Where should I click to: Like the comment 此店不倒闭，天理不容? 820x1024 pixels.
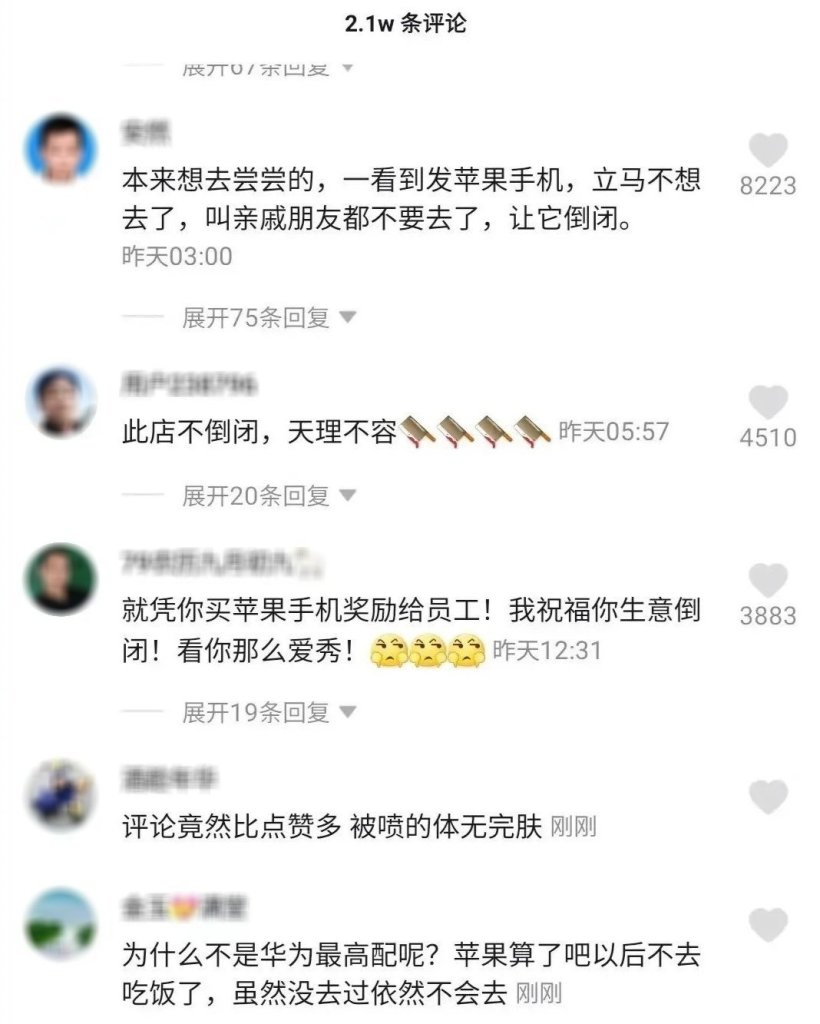click(x=768, y=403)
